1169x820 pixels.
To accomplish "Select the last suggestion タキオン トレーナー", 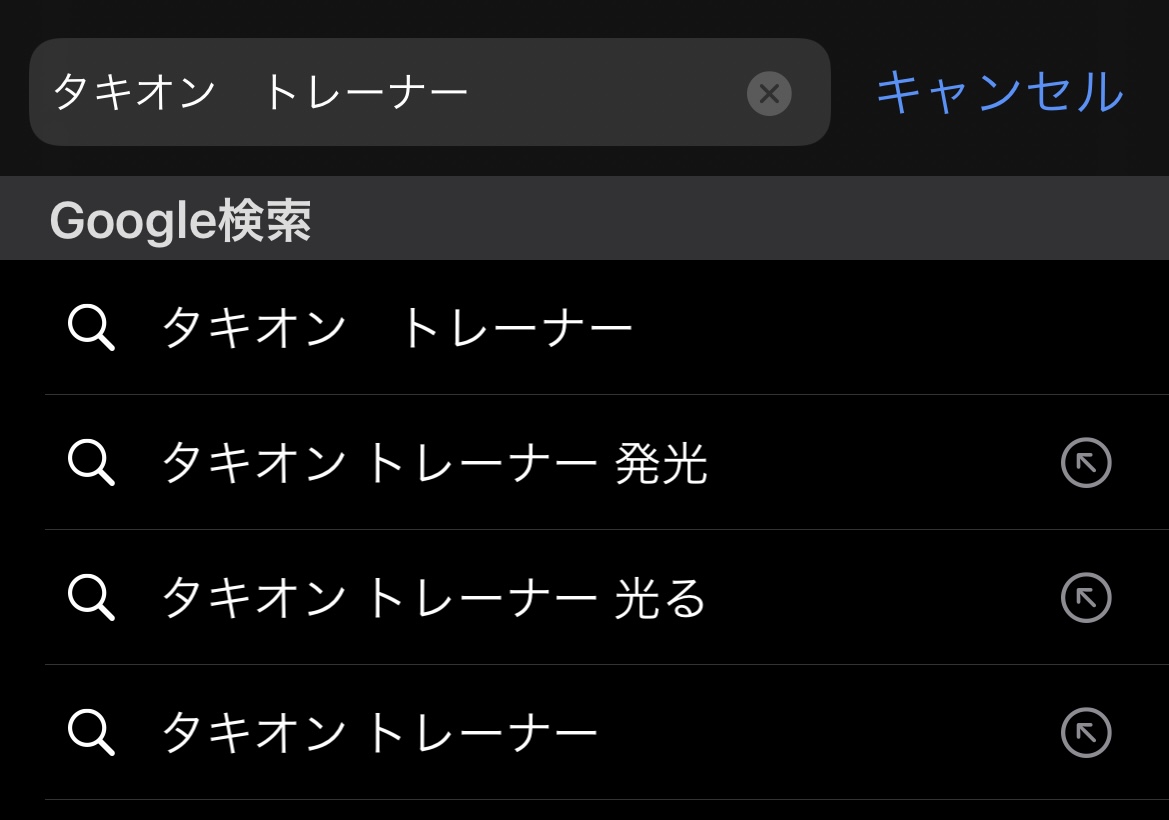I will [584, 733].
